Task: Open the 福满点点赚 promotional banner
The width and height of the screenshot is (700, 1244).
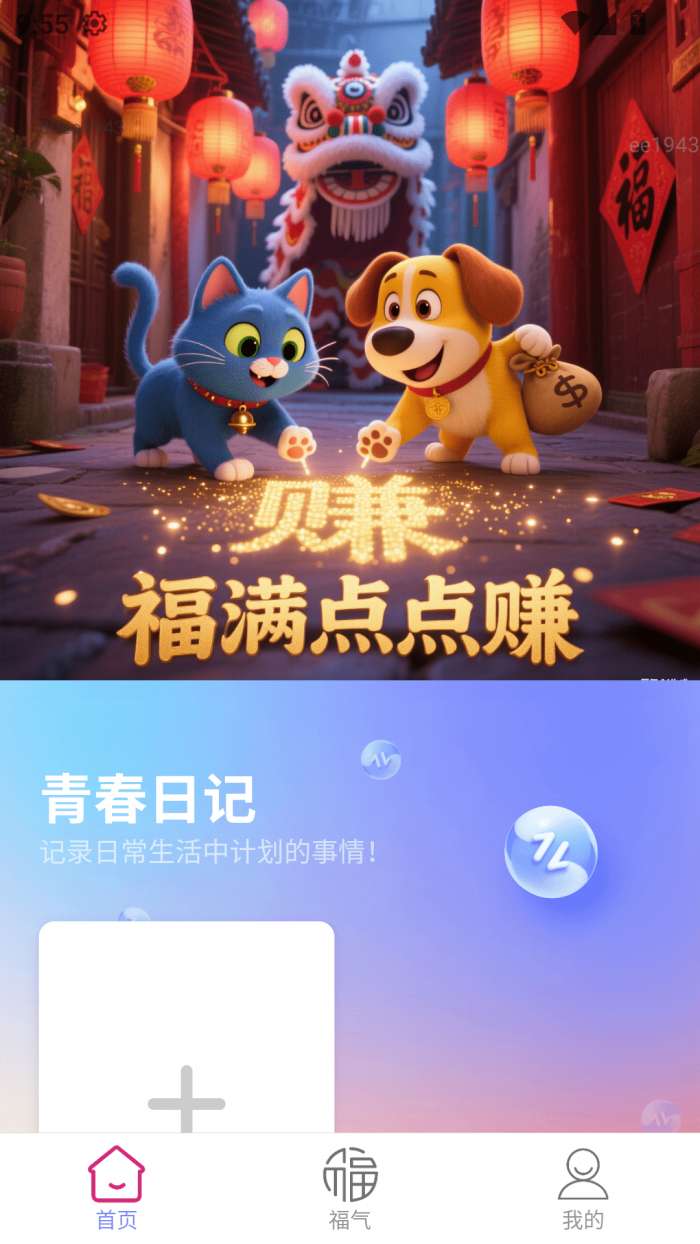Action: click(350, 340)
